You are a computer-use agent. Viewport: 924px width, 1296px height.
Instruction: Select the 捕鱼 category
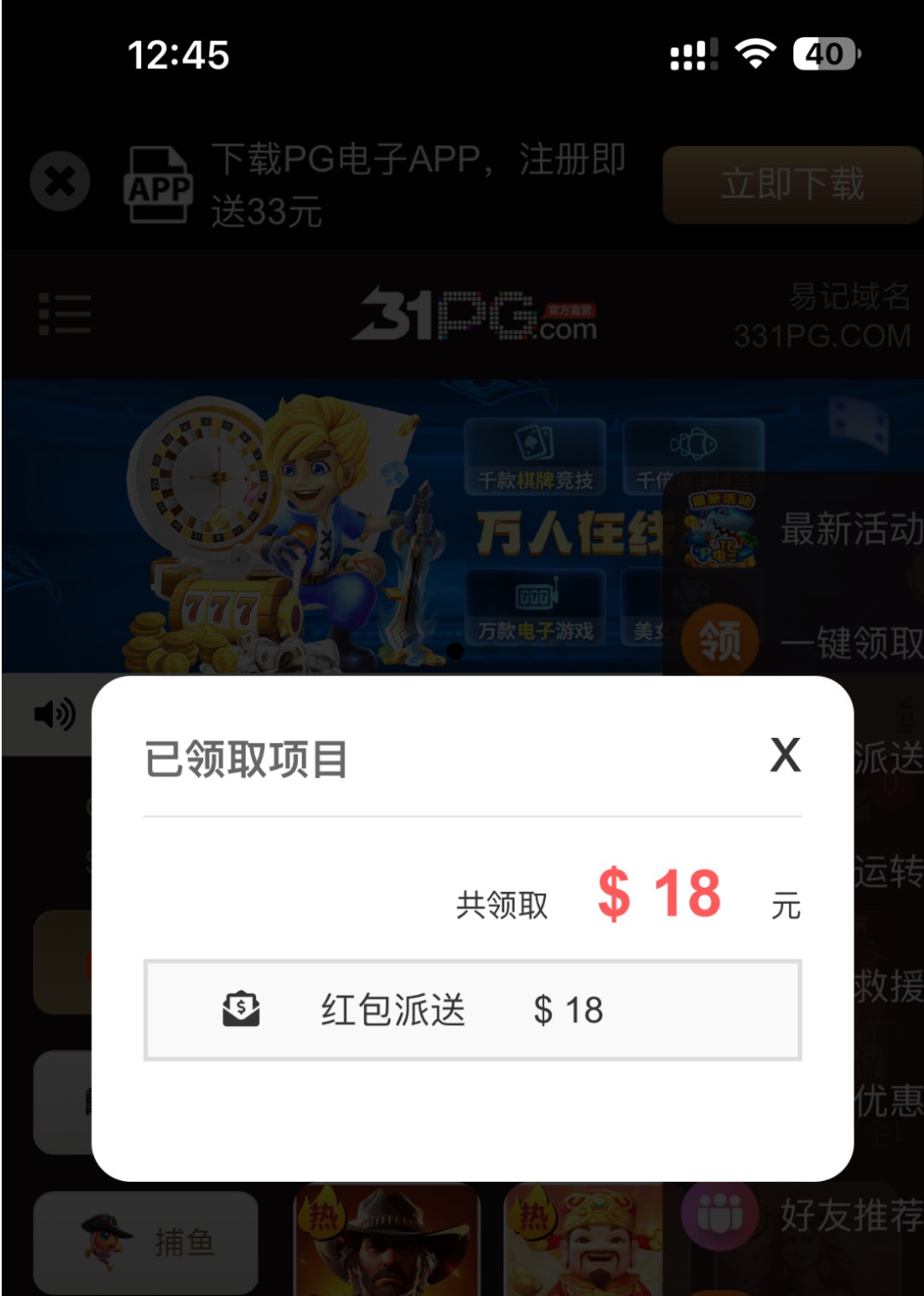click(x=145, y=1241)
